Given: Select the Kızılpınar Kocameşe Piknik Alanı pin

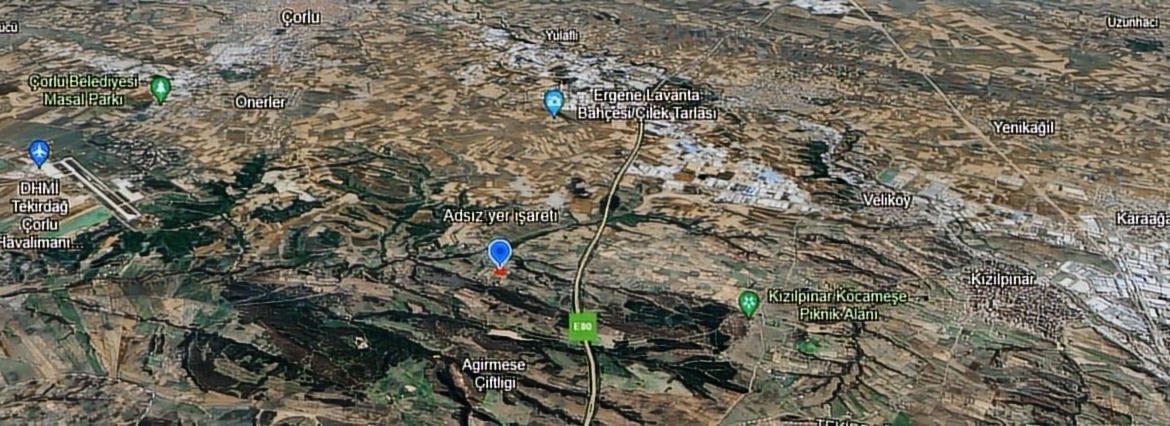Looking at the screenshot, I should coord(748,302).
